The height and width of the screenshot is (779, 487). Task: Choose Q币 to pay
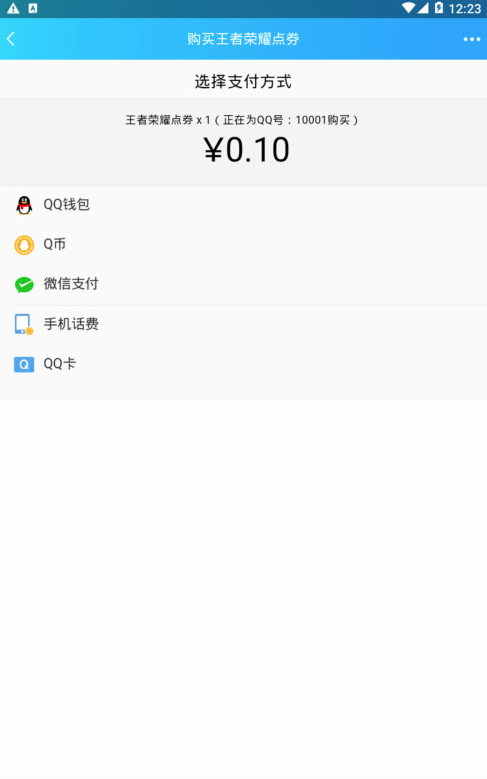[244, 244]
